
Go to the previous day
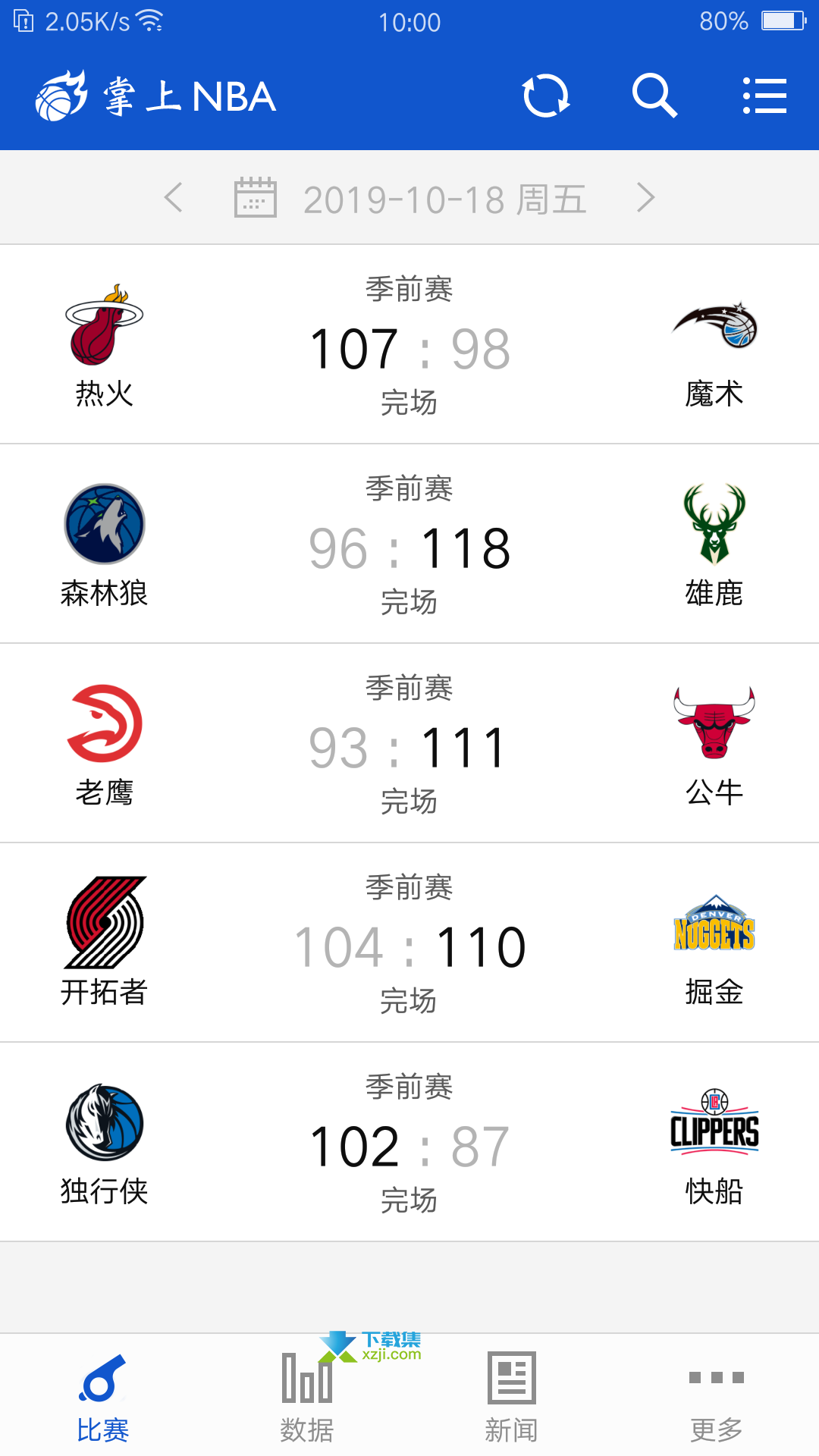point(174,198)
